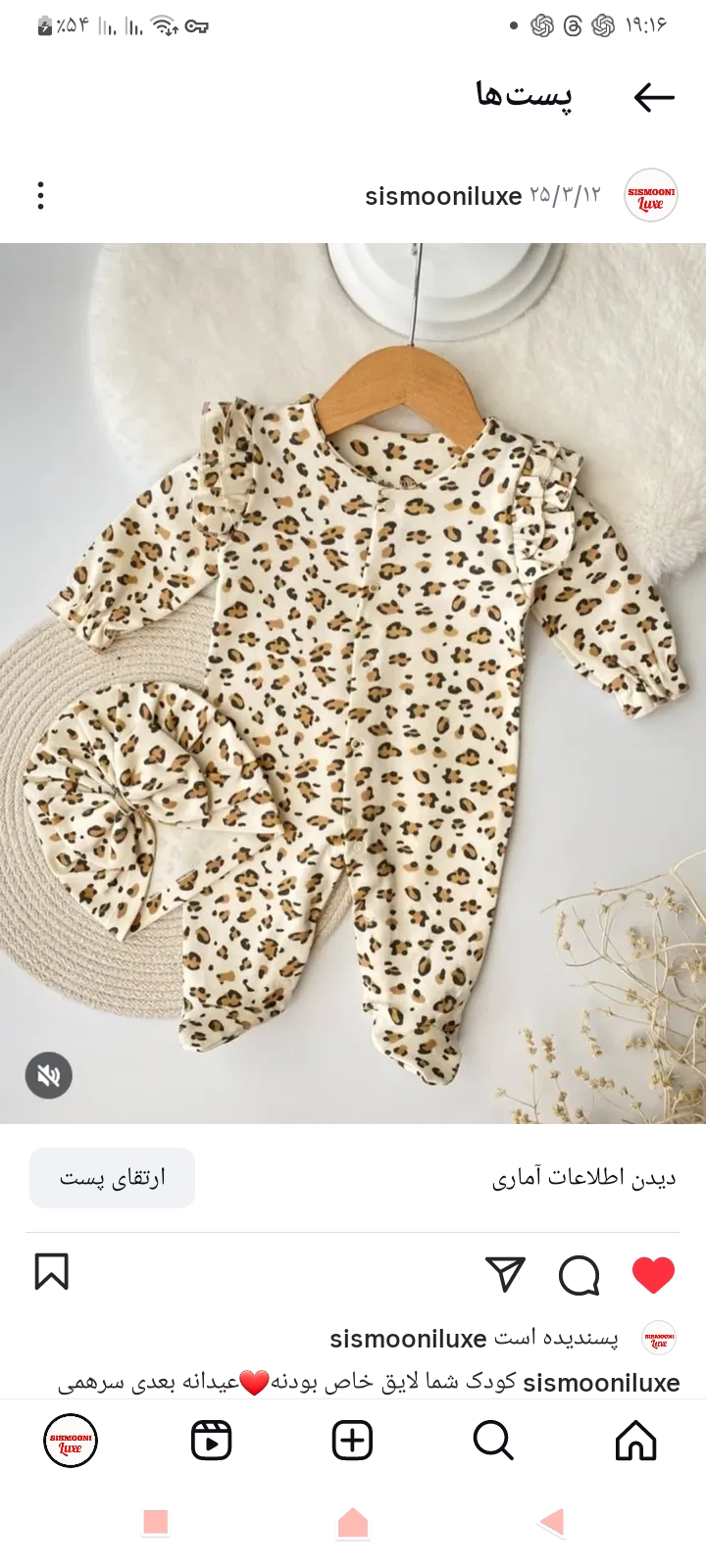This screenshot has height=1568, width=706.
Task: Switch to the Reels tab
Action: pyautogui.click(x=211, y=1441)
